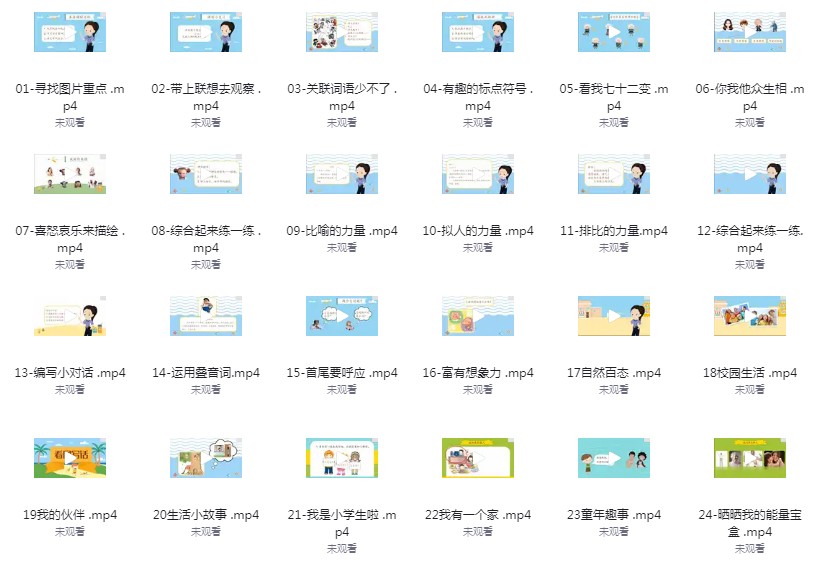
Task: Open video 18校园生活
Action: click(749, 316)
